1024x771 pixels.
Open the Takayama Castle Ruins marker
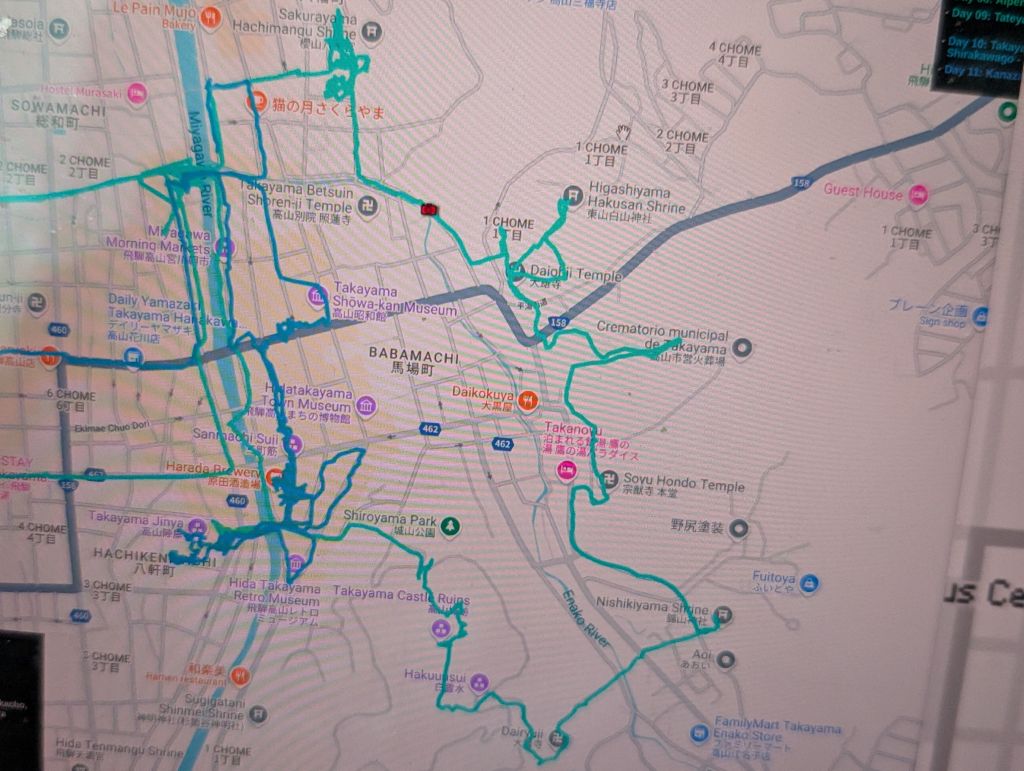(440, 629)
